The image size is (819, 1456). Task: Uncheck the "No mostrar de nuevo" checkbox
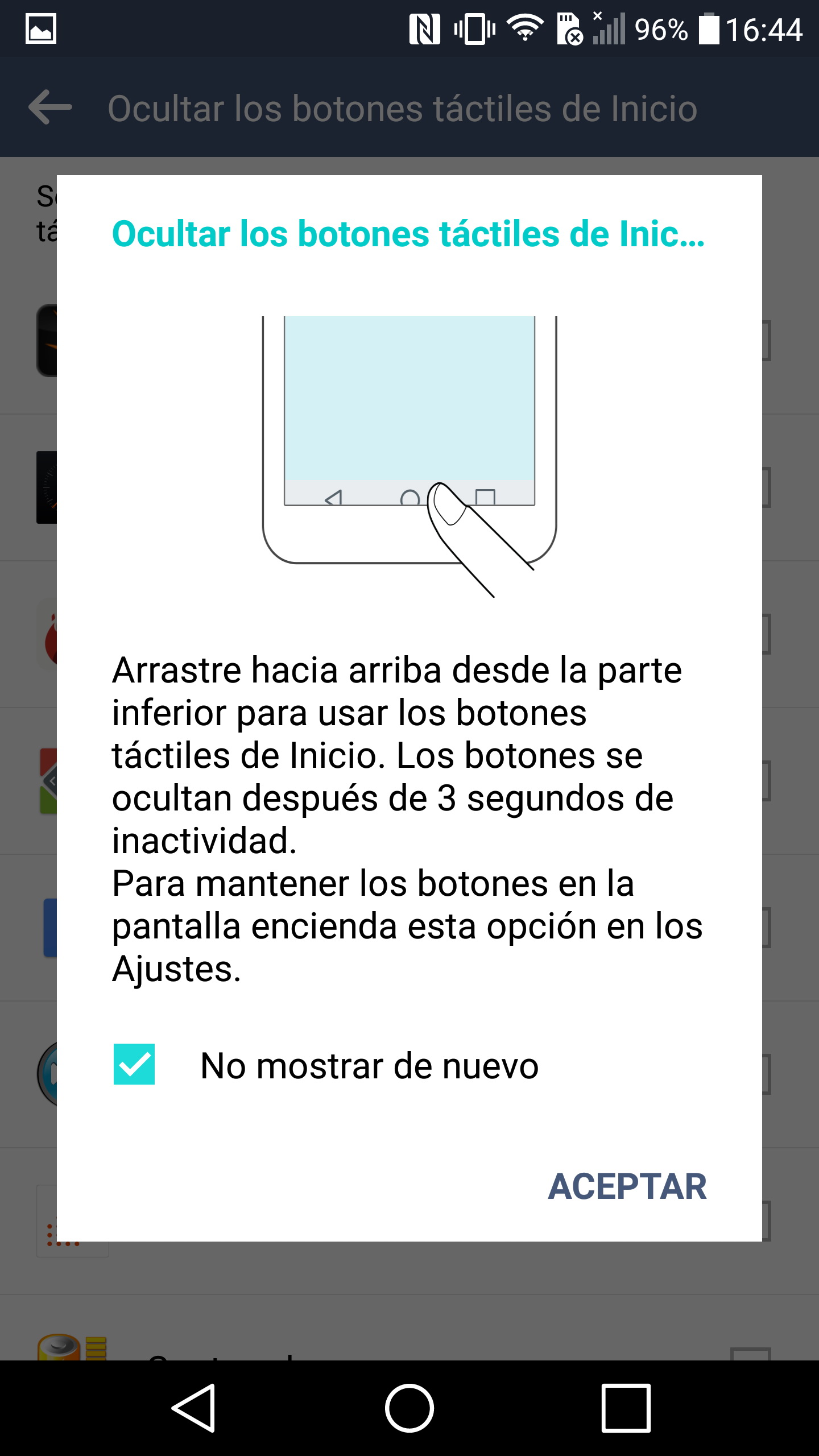134,1064
